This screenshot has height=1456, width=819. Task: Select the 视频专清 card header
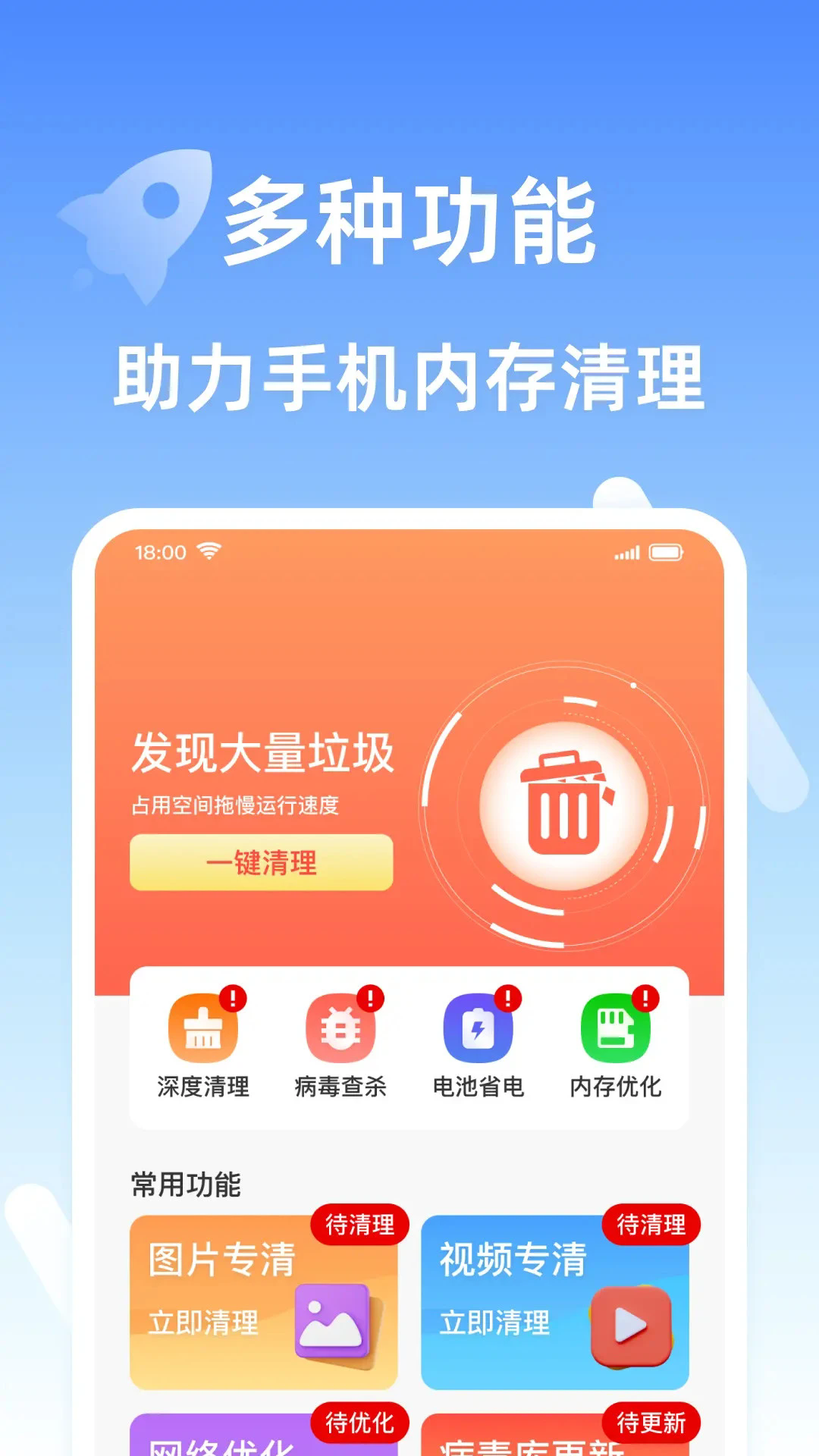point(512,1260)
